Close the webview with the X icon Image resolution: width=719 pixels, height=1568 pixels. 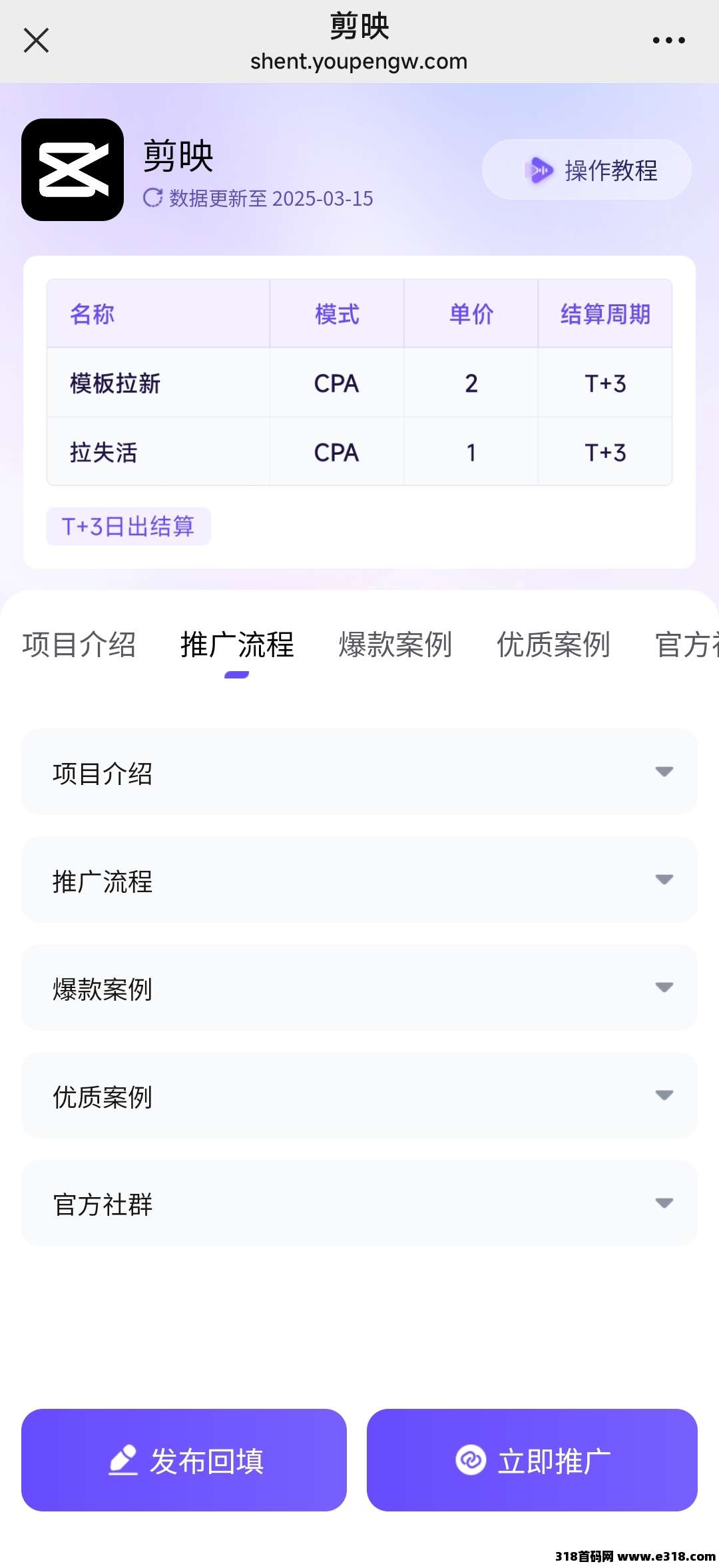click(36, 40)
